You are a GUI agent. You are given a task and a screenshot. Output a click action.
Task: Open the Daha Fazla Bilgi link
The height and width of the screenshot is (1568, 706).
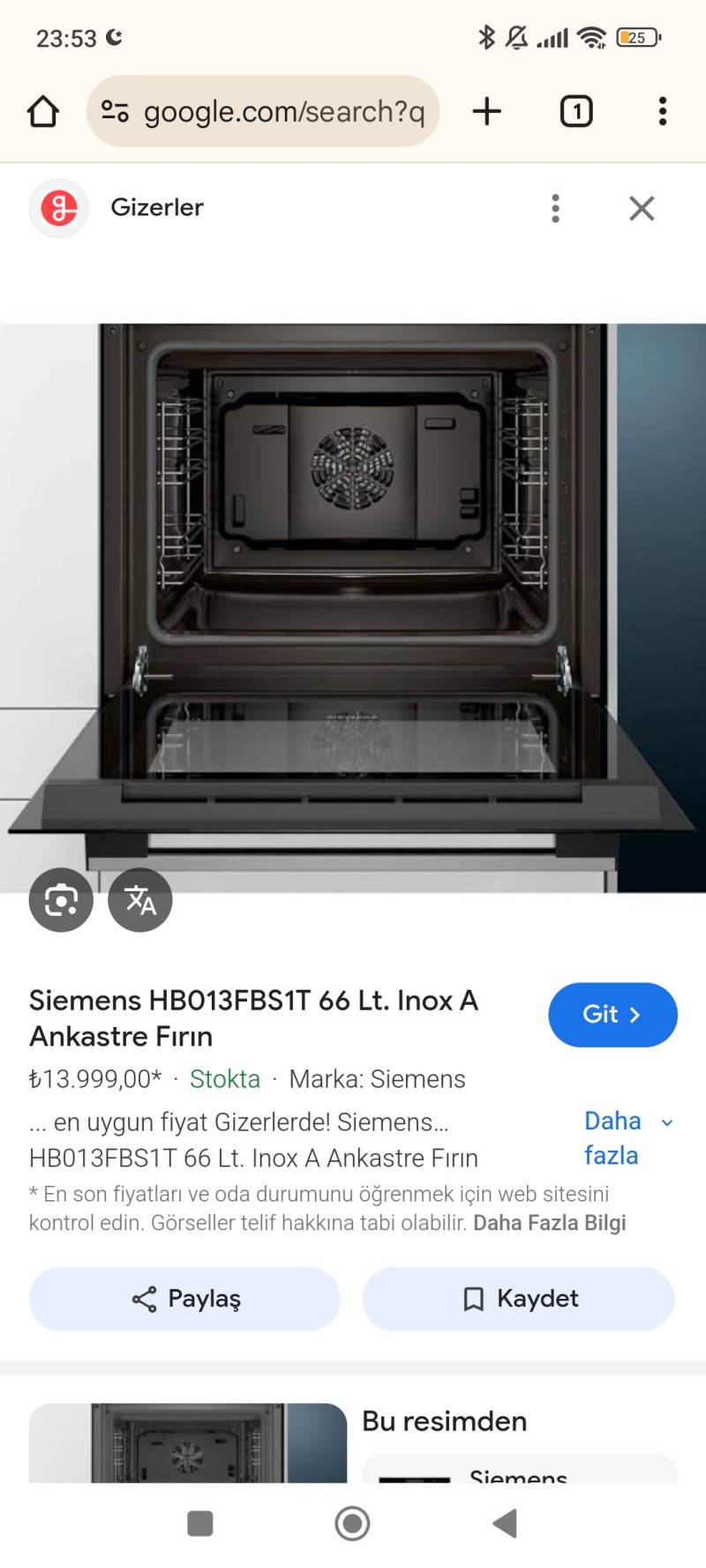(x=549, y=1223)
